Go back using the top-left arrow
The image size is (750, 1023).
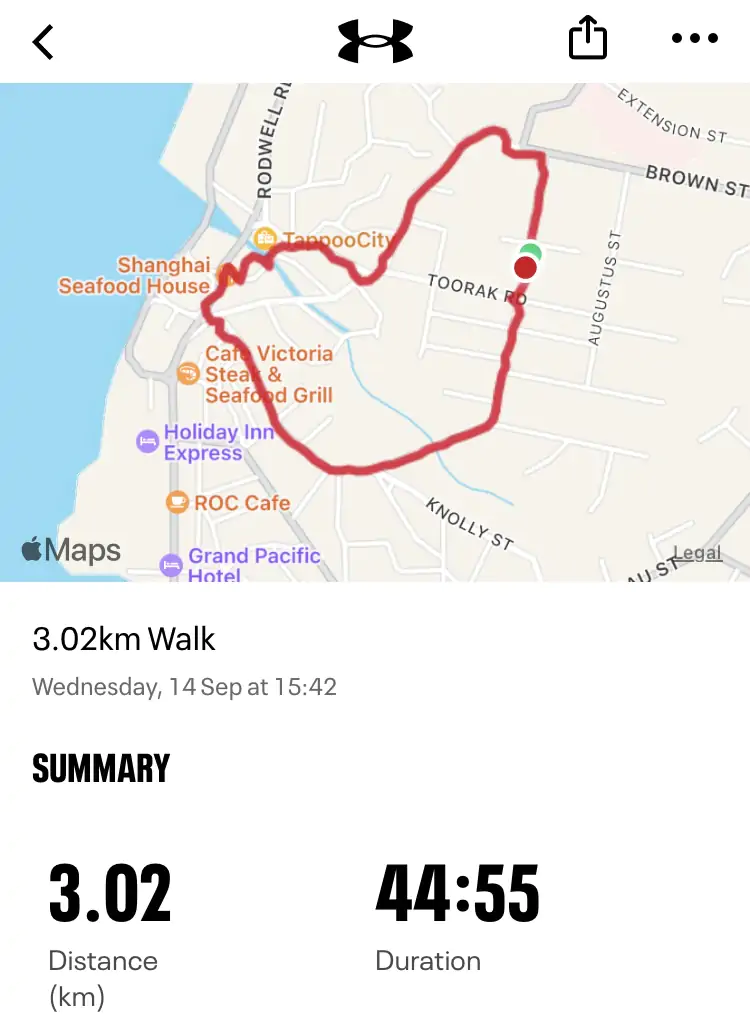tap(43, 41)
